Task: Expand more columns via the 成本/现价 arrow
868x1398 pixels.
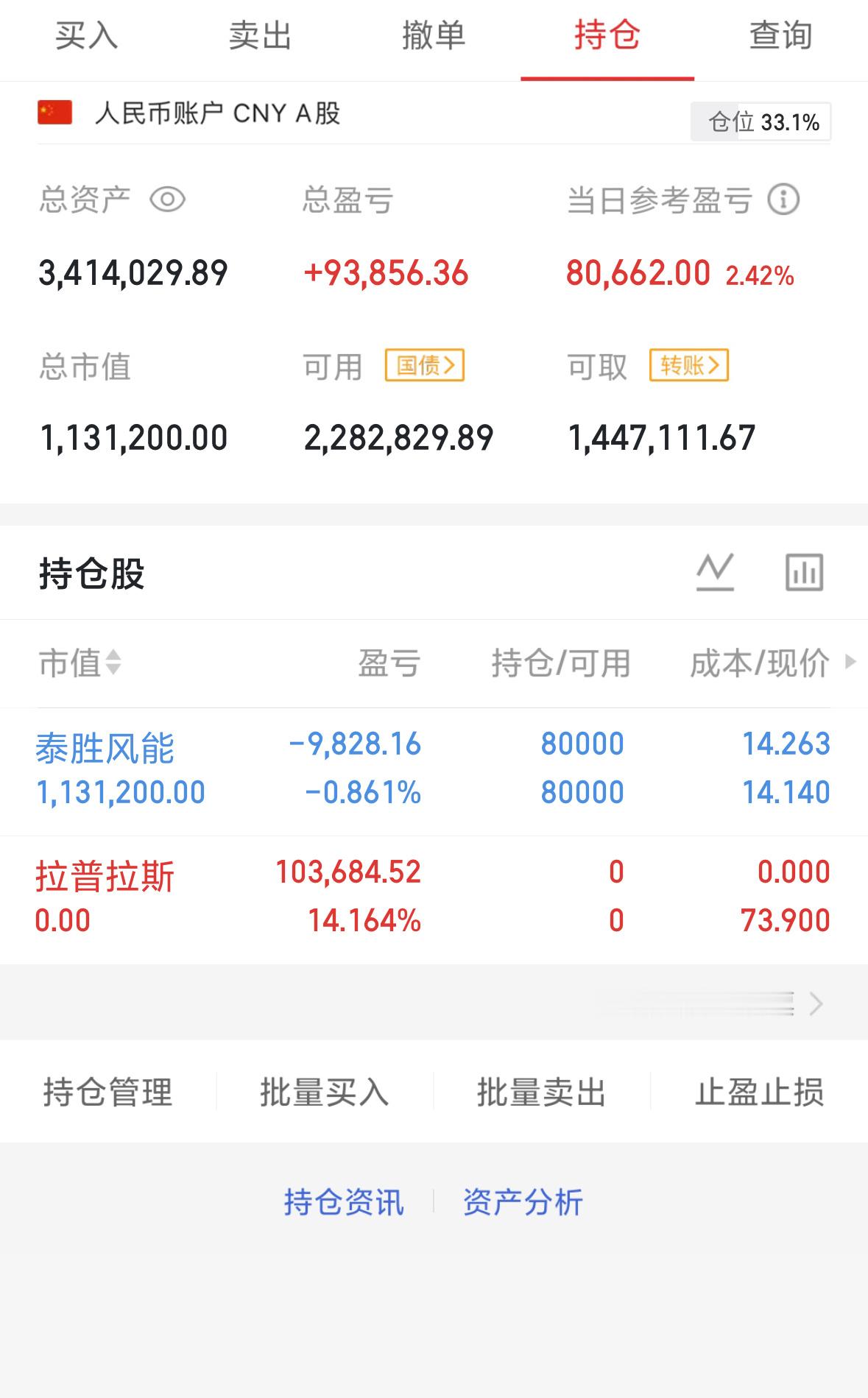Action: click(x=852, y=663)
